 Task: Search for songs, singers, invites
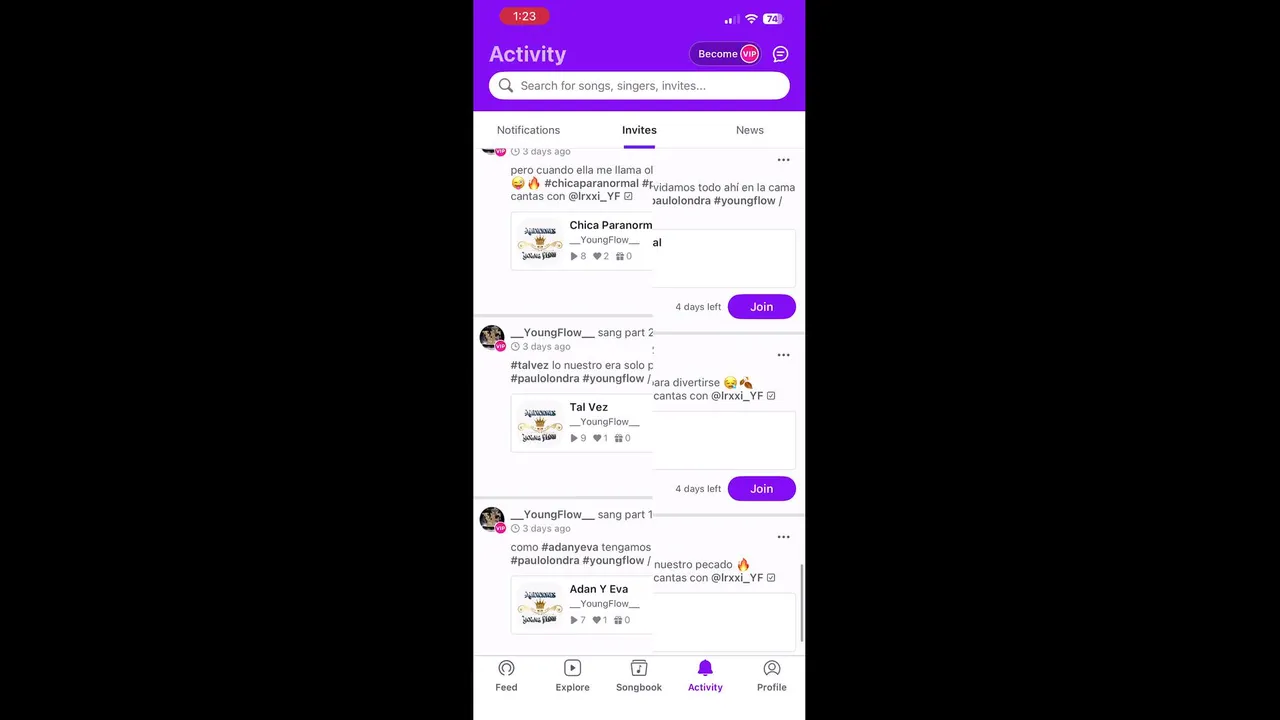(639, 86)
